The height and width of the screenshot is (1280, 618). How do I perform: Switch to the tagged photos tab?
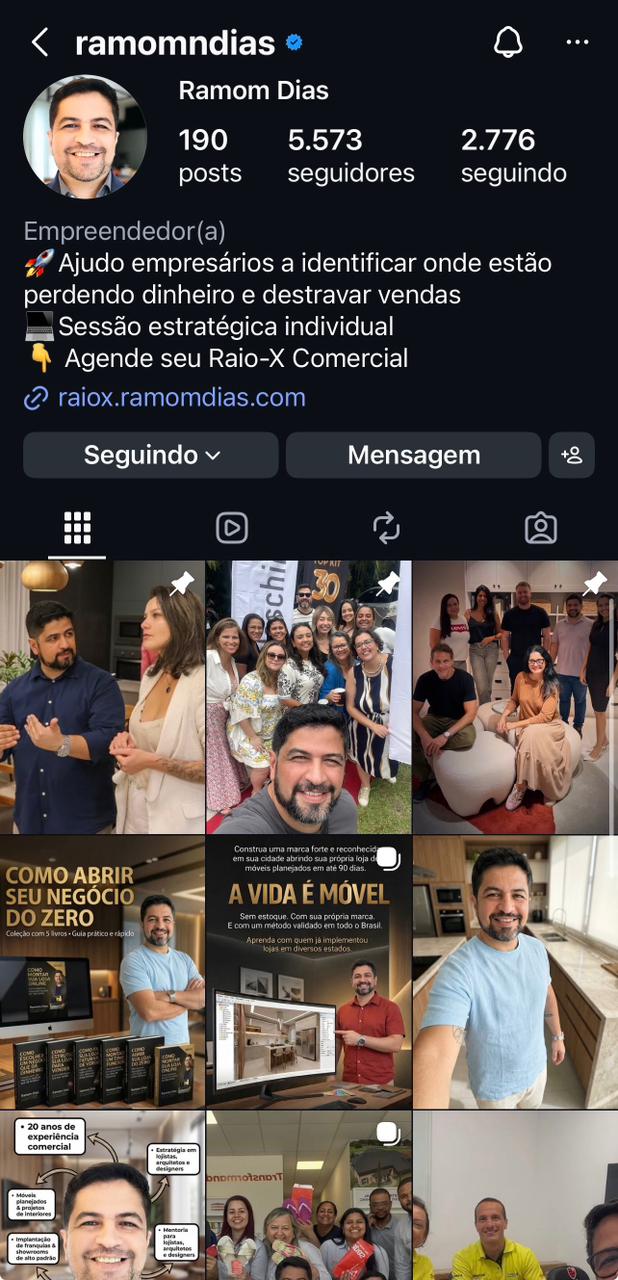click(540, 527)
